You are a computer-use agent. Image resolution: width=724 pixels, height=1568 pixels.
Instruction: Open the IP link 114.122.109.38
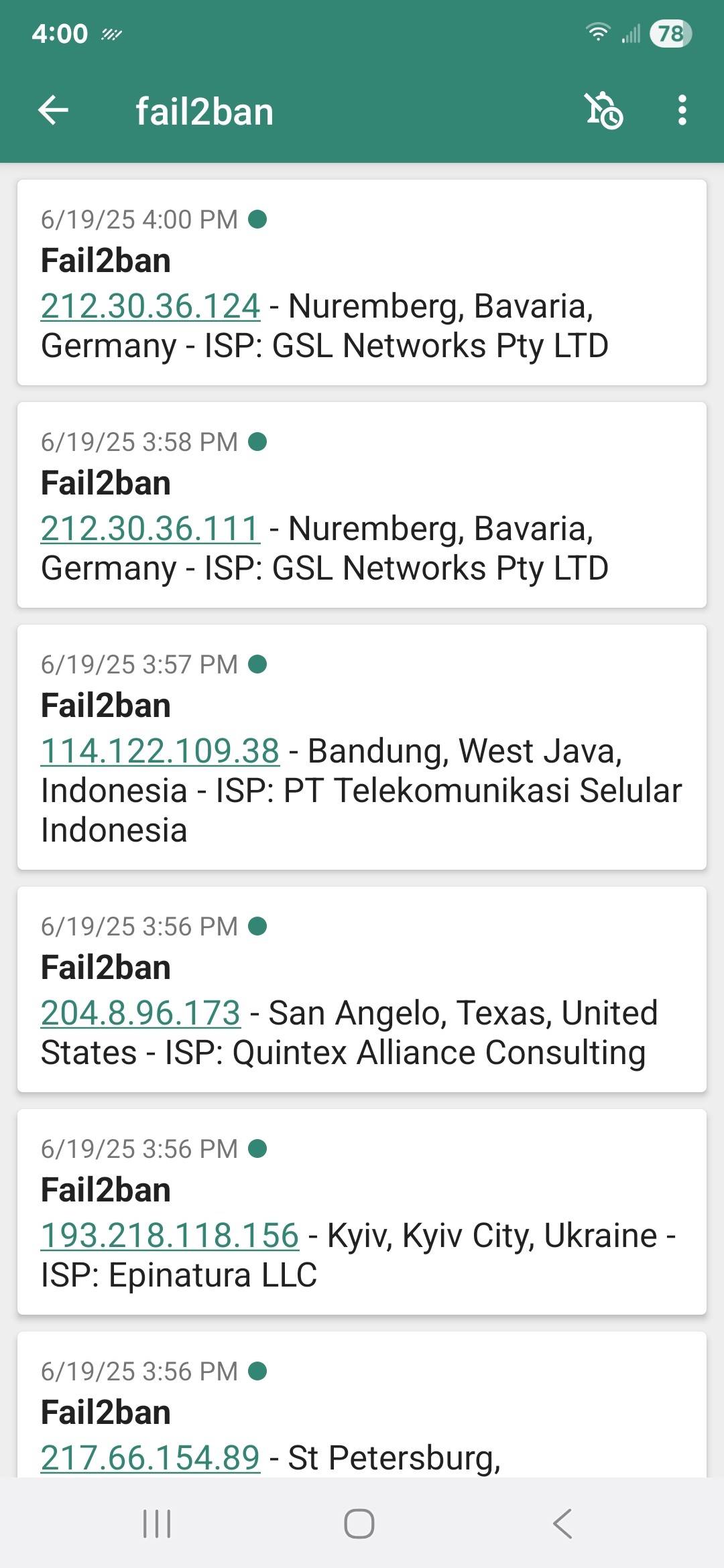click(160, 751)
